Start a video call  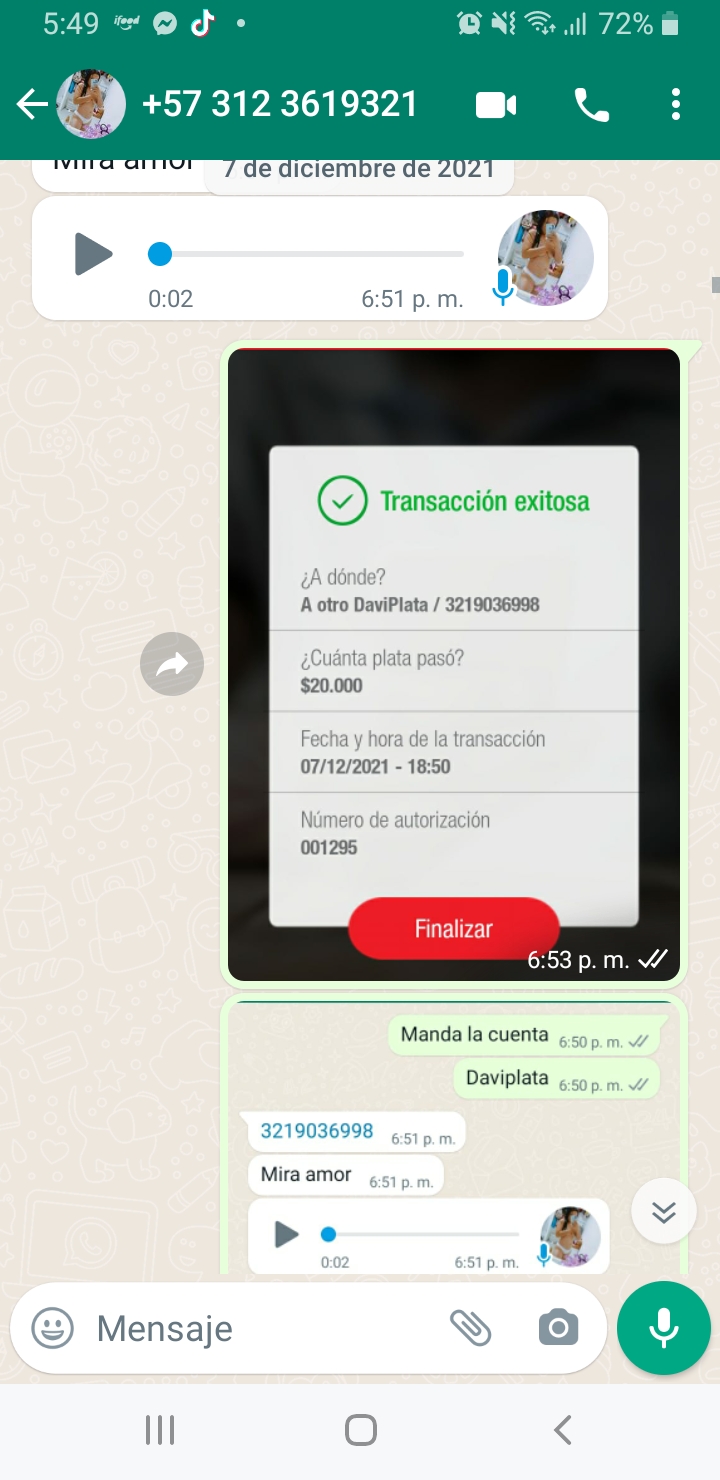click(496, 104)
